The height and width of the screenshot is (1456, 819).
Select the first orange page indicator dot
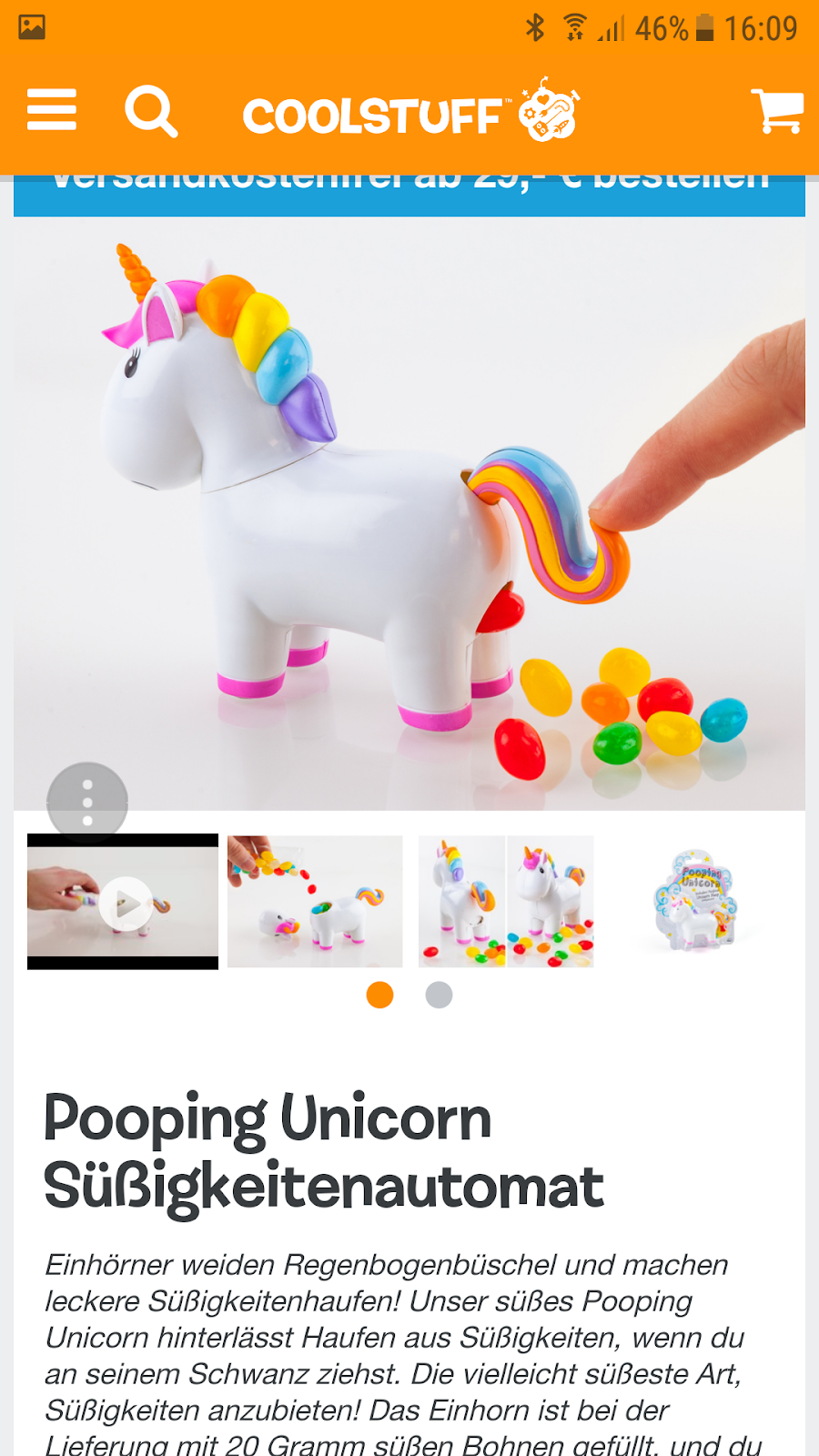pyautogui.click(x=379, y=995)
